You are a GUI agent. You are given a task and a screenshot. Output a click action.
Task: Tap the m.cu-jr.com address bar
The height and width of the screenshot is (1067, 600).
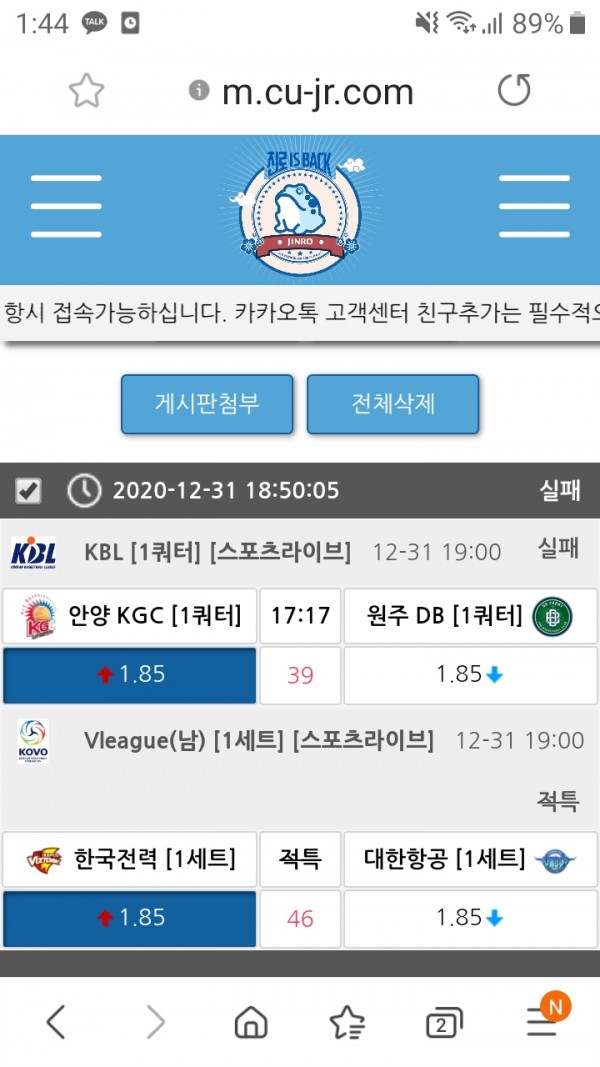click(x=316, y=92)
